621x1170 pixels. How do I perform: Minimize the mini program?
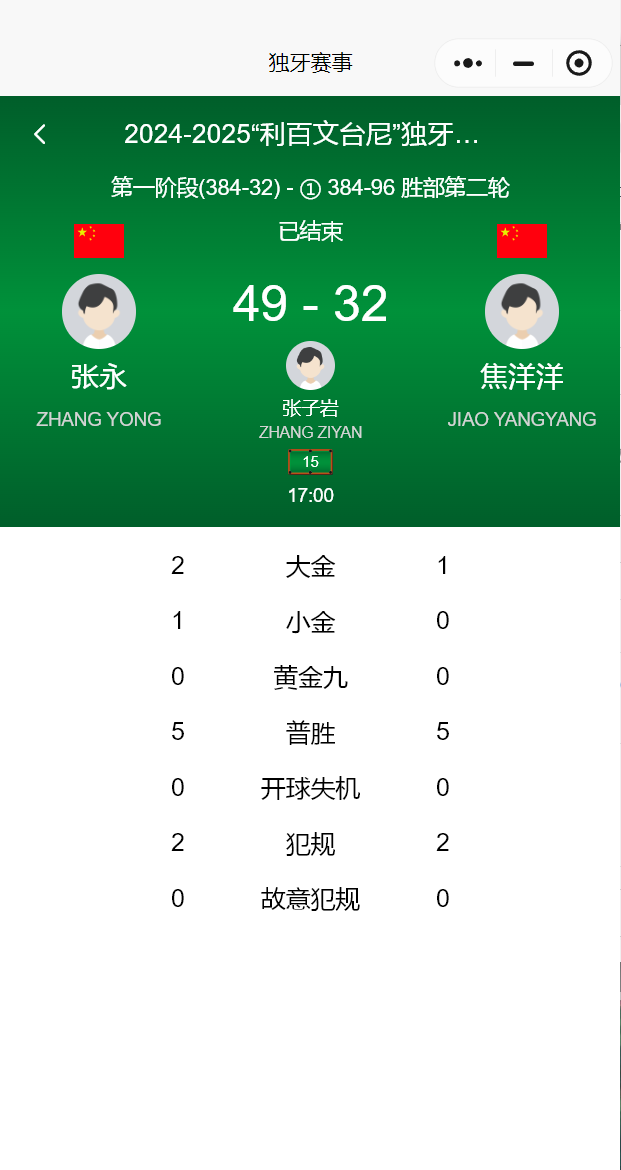(523, 63)
